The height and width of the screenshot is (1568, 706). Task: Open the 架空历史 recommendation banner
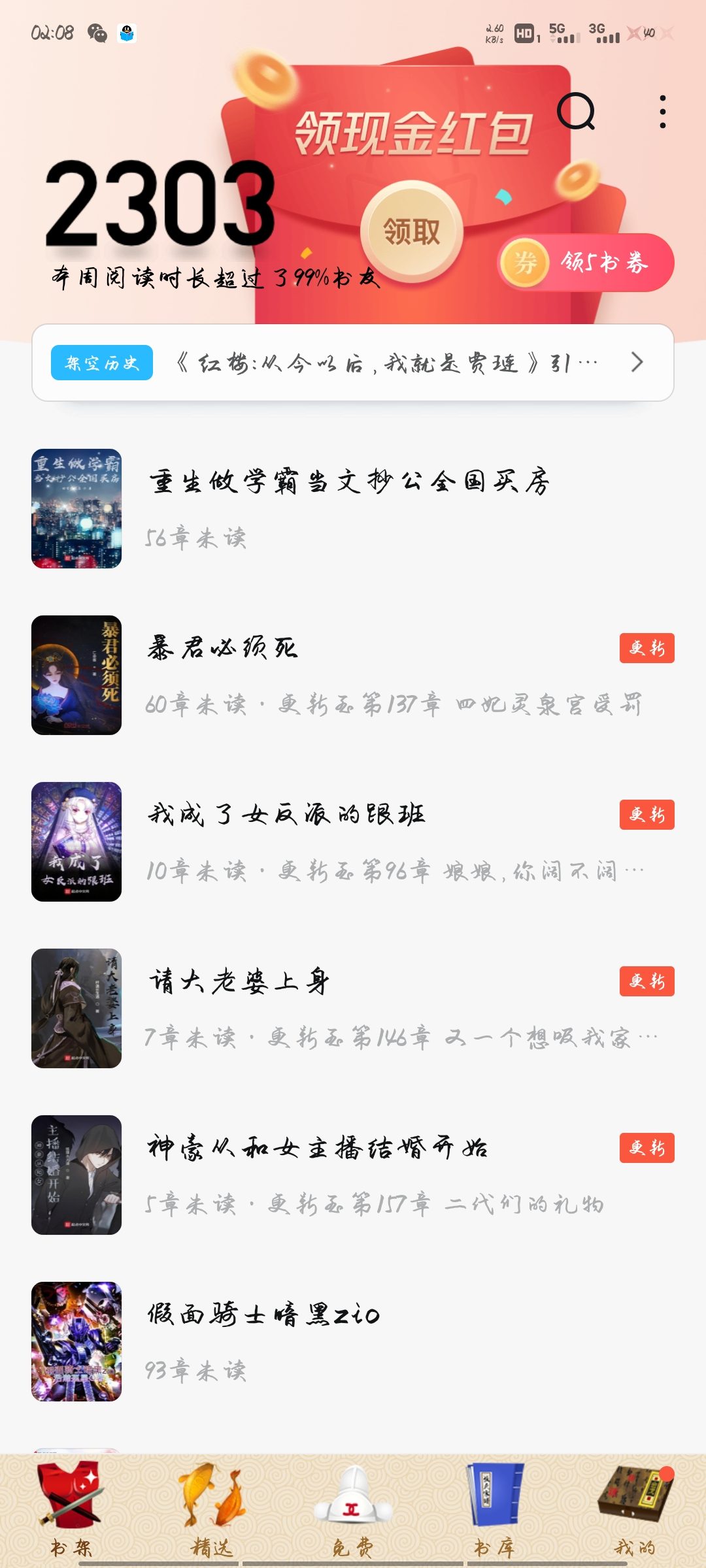click(353, 363)
